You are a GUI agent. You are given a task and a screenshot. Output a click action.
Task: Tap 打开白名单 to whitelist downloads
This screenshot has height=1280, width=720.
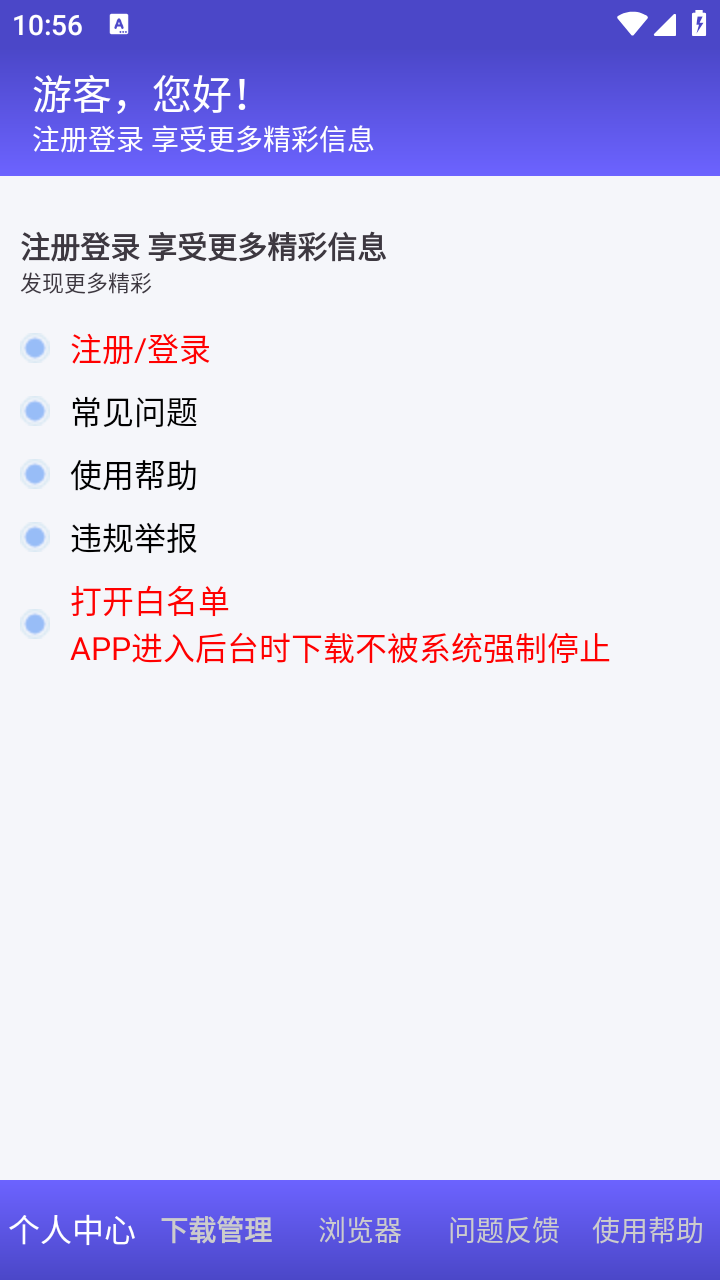150,602
